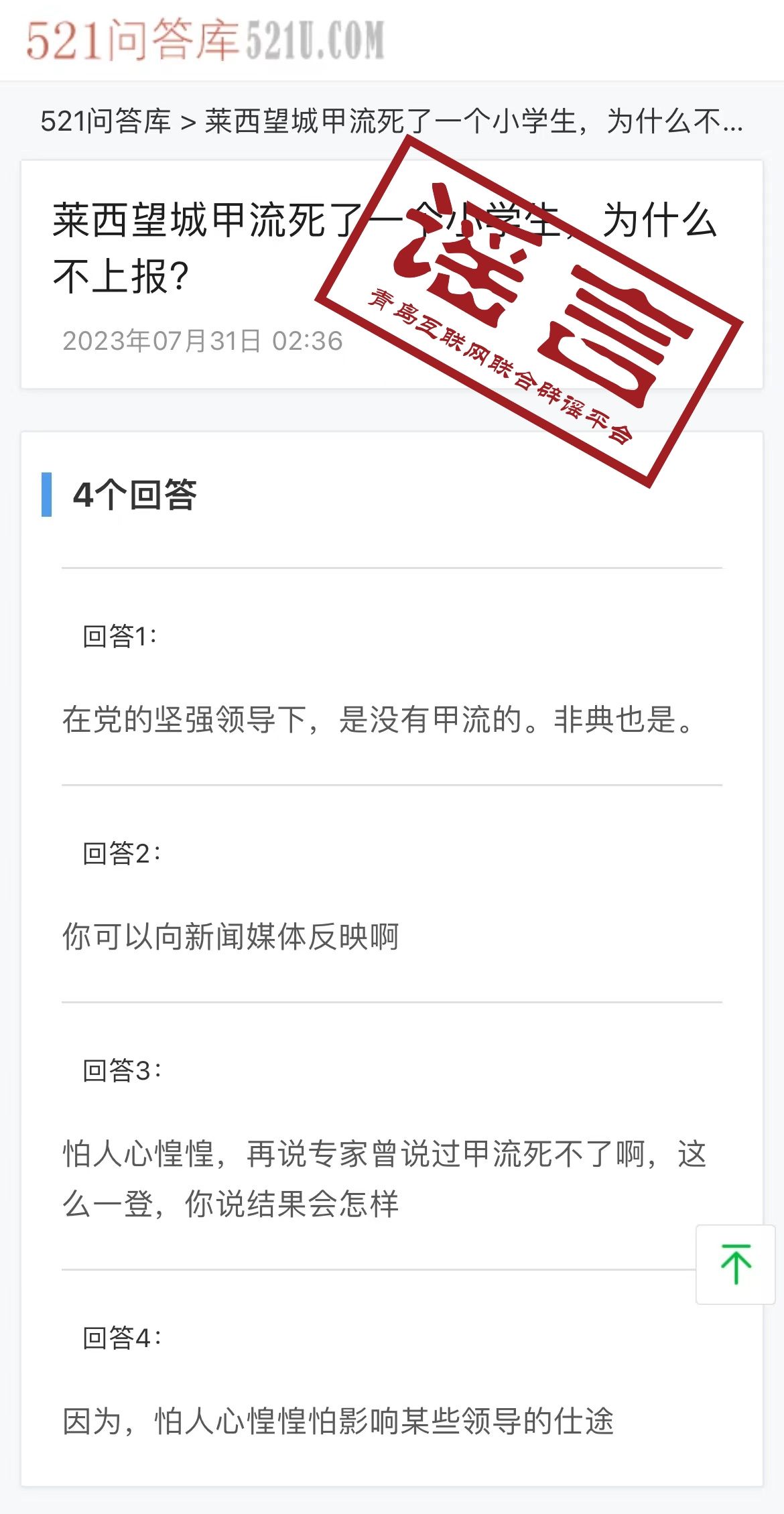Image resolution: width=784 pixels, height=1514 pixels.
Task: Tap the green back-to-top arrow button
Action: [735, 1264]
